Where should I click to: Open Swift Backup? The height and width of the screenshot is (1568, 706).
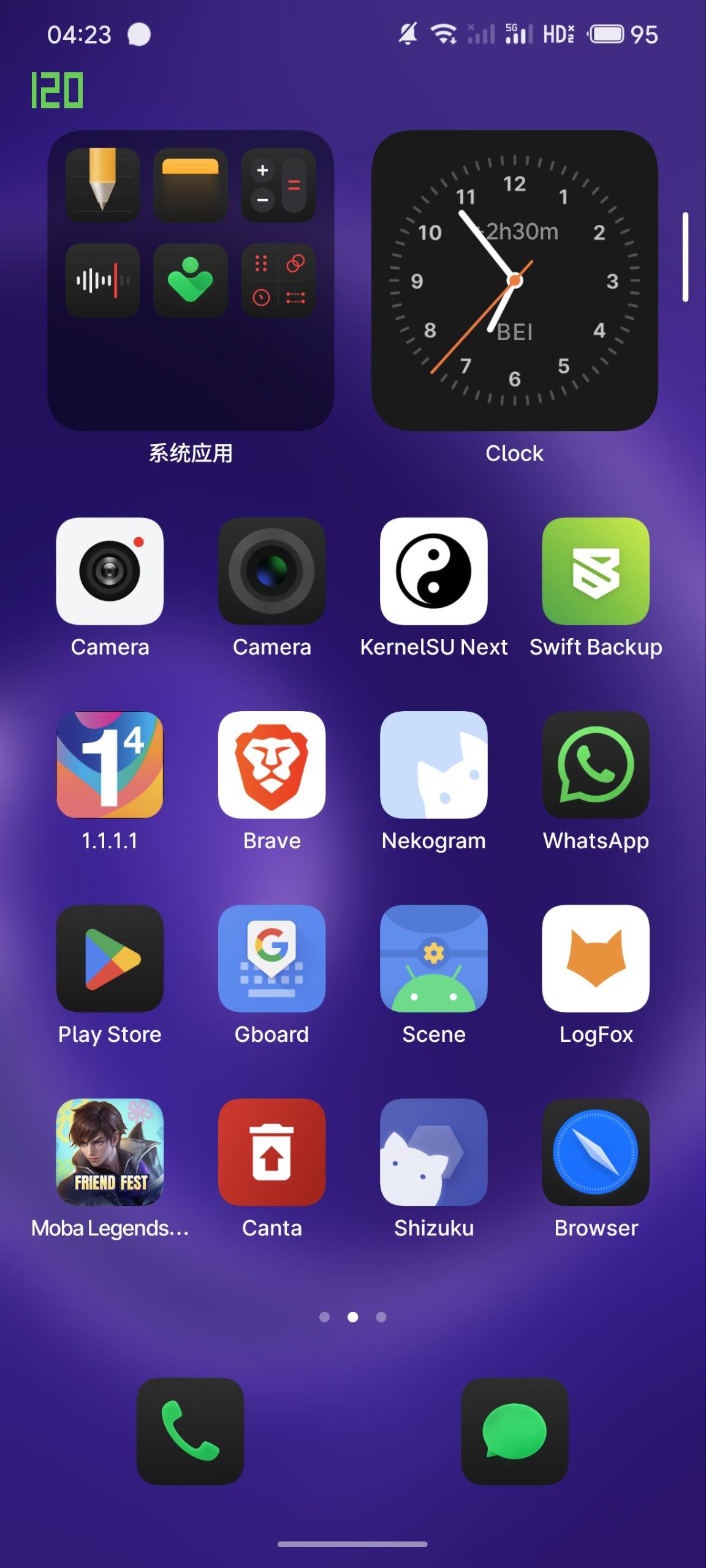point(595,571)
